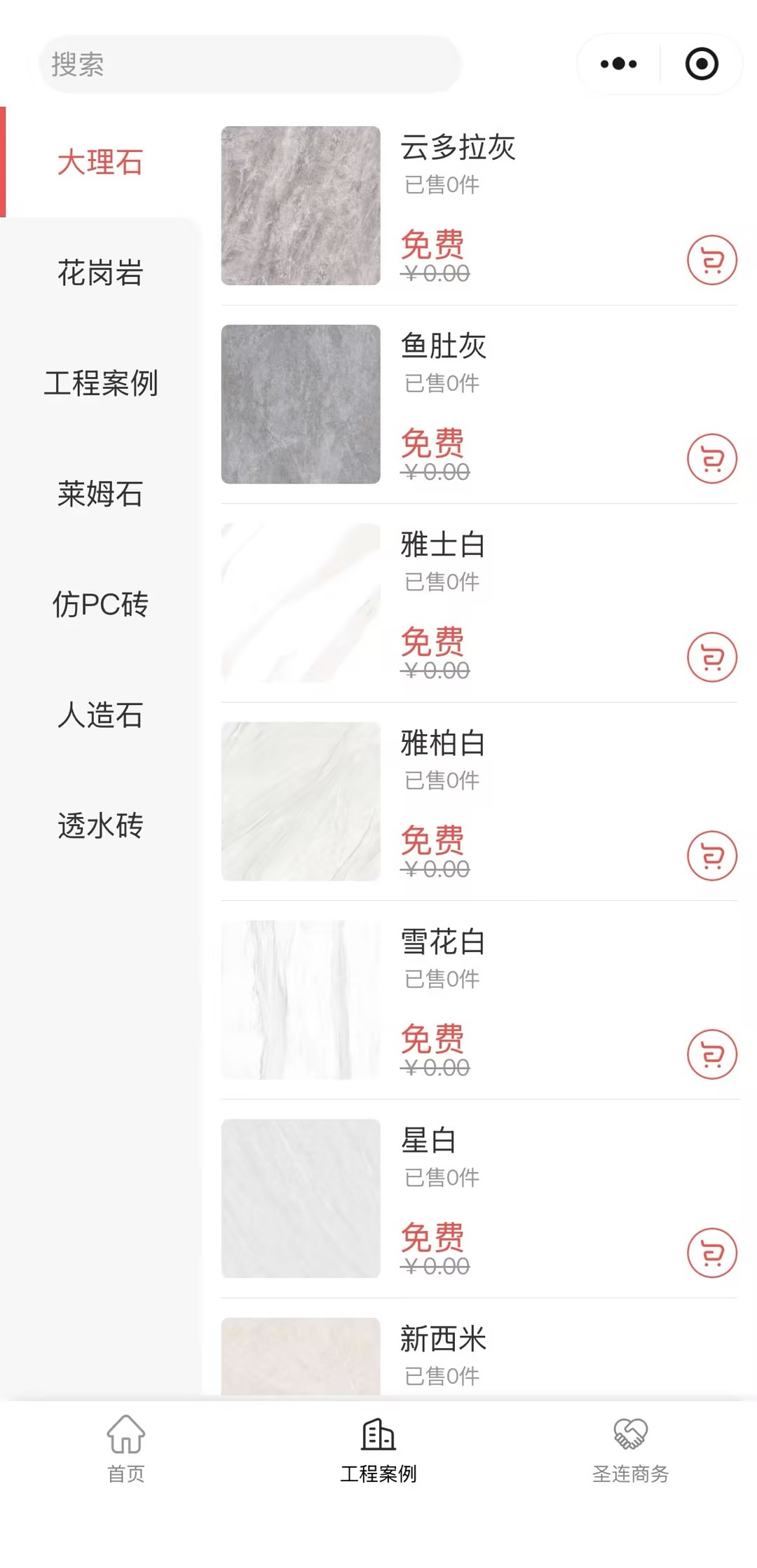The height and width of the screenshot is (1568, 757).
Task: Open the 仿PC砖 category
Action: pyautogui.click(x=100, y=604)
